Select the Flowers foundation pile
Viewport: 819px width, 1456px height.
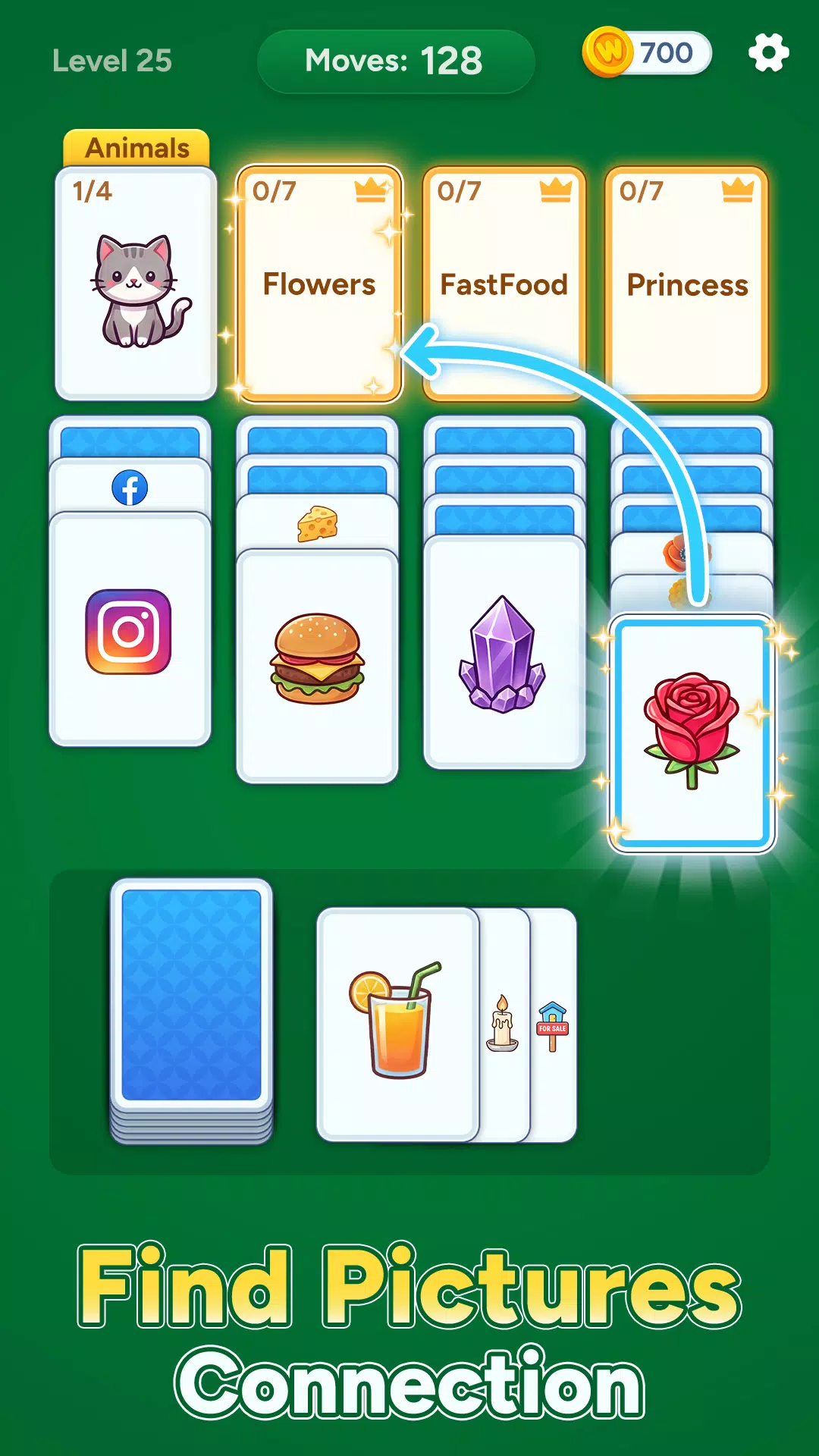(x=318, y=284)
